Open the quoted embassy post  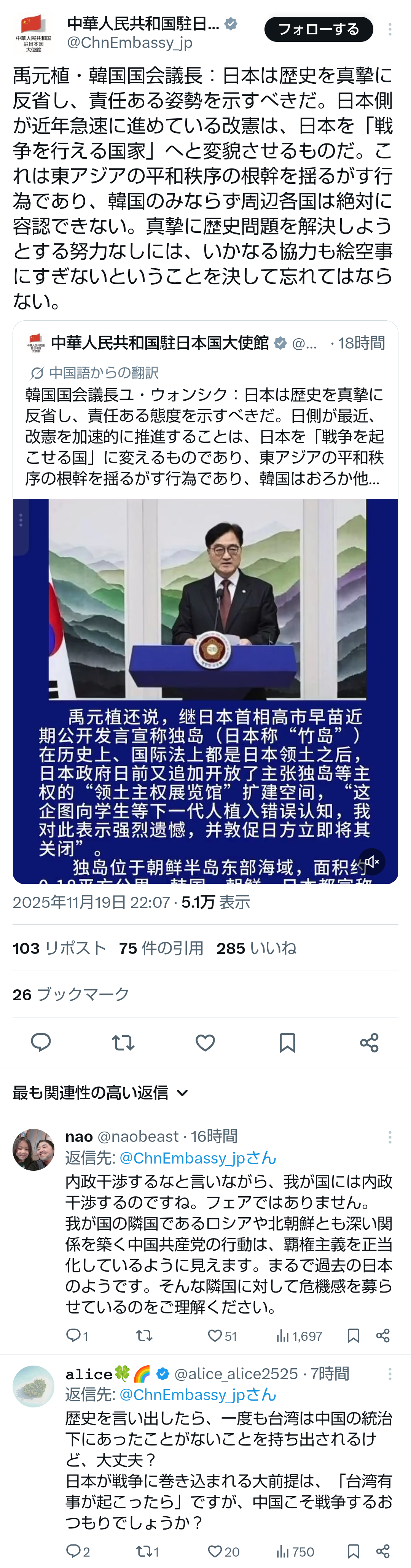pos(205,426)
